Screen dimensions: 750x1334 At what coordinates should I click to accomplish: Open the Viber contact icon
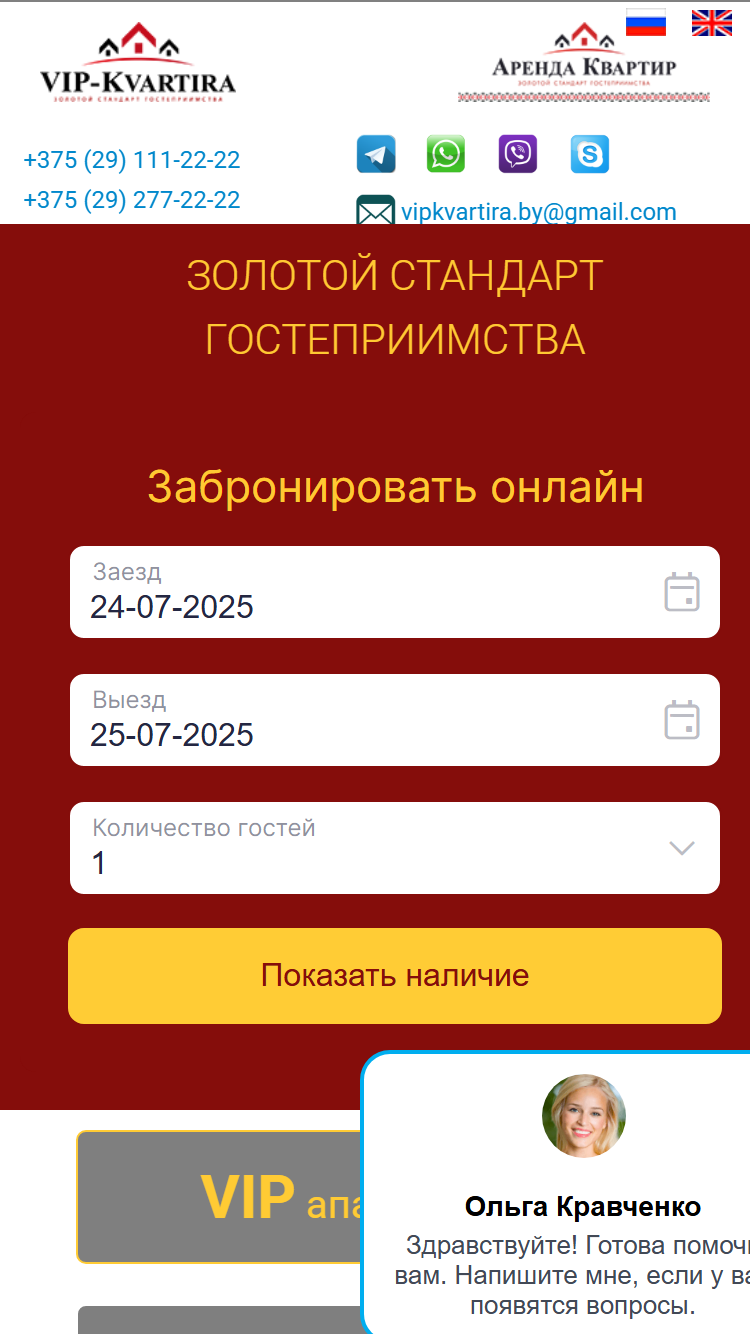pos(518,154)
